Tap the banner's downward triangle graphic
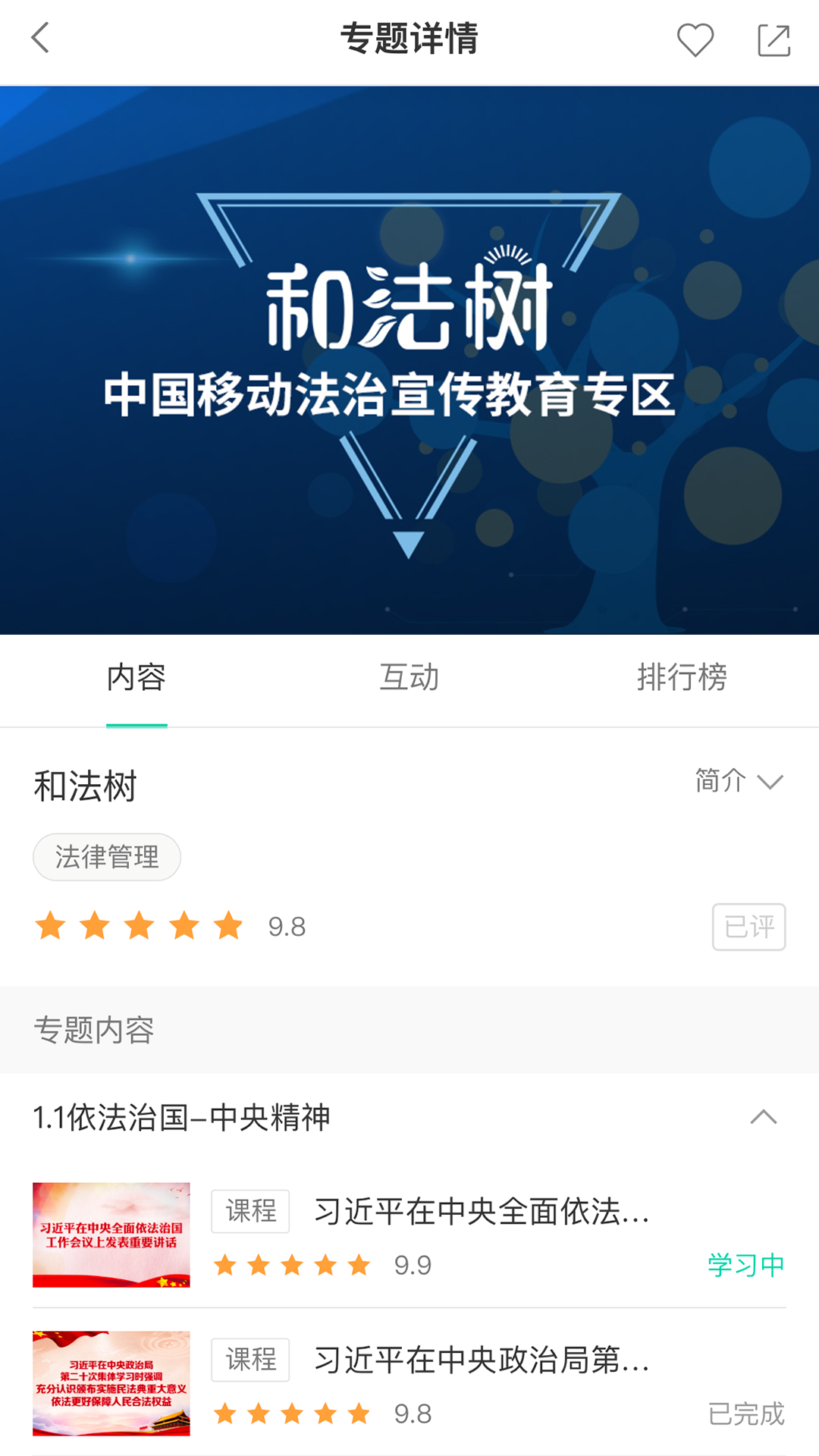819x1456 pixels. pos(409,542)
